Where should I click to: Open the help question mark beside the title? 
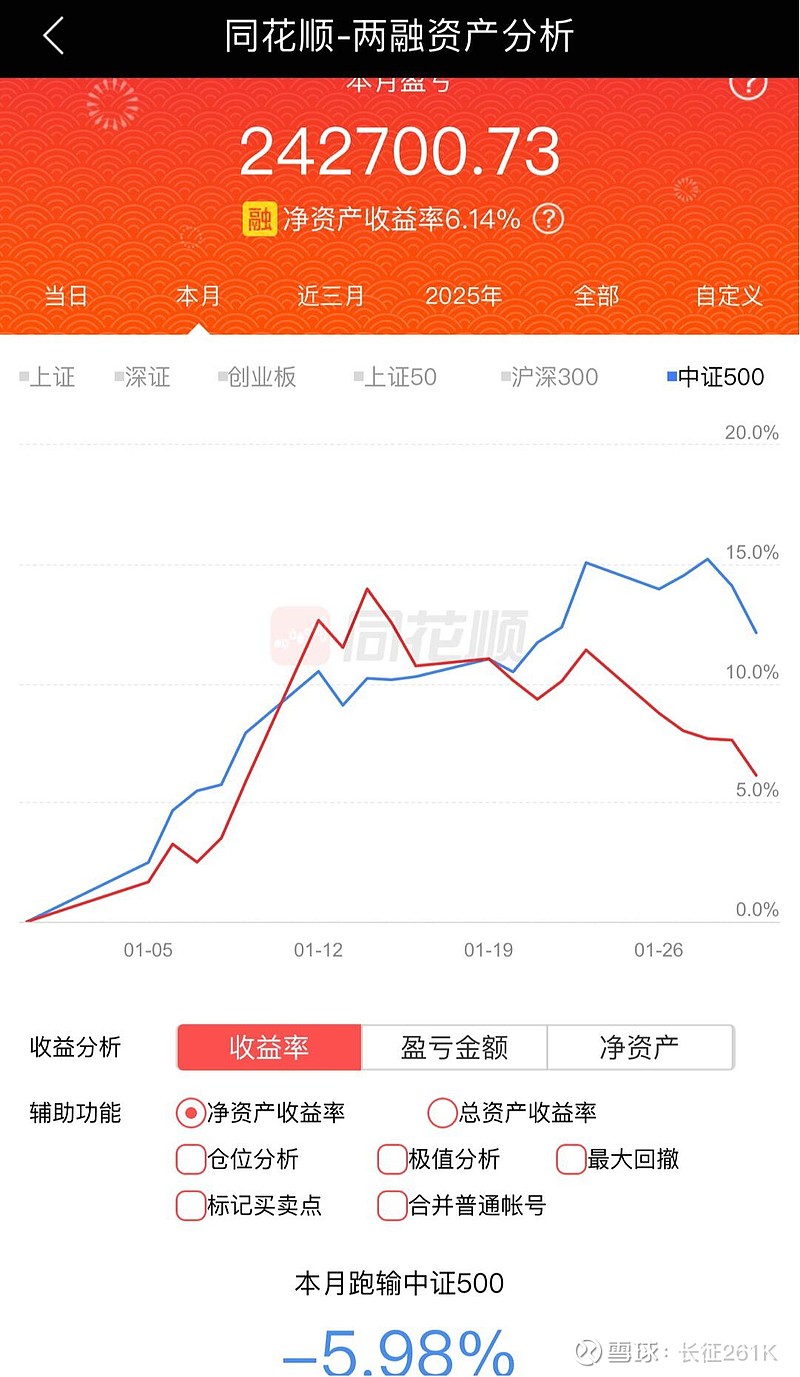[x=748, y=86]
